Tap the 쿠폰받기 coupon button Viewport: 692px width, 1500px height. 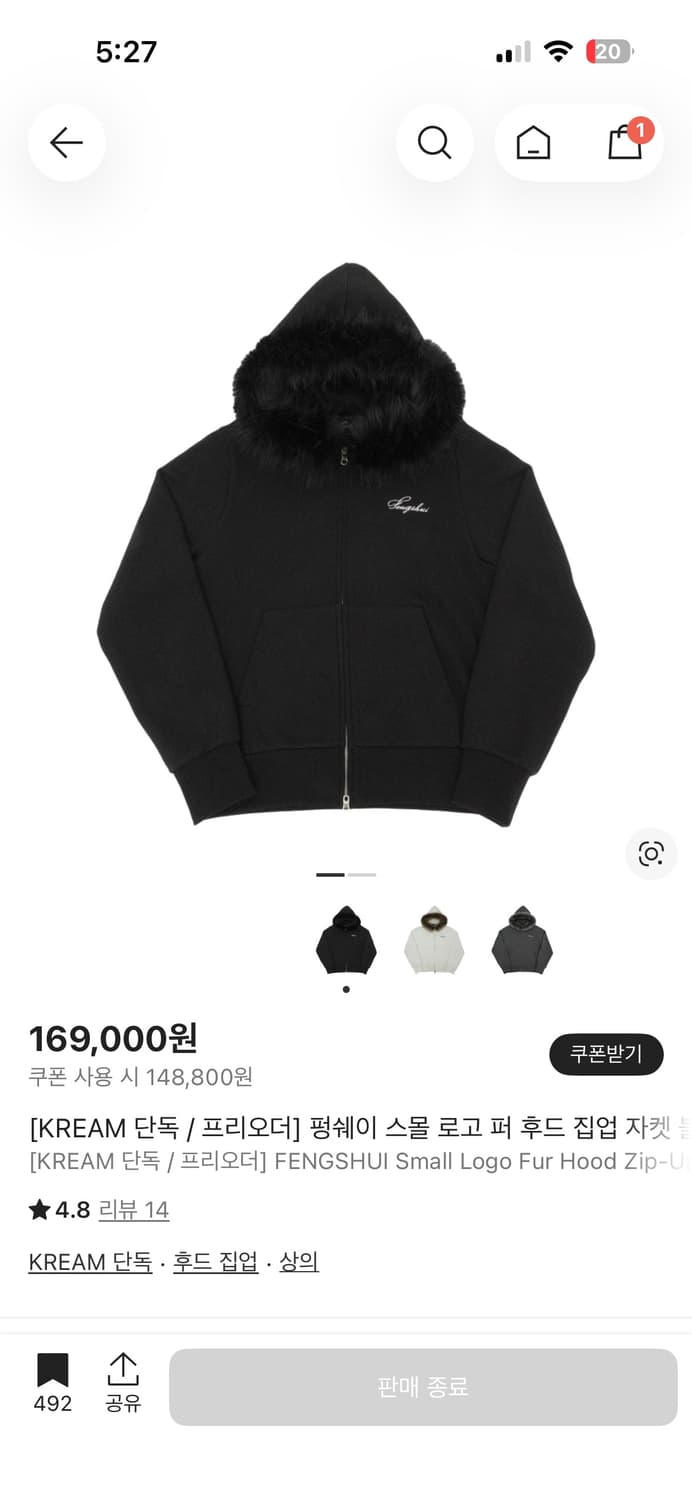coord(606,1054)
